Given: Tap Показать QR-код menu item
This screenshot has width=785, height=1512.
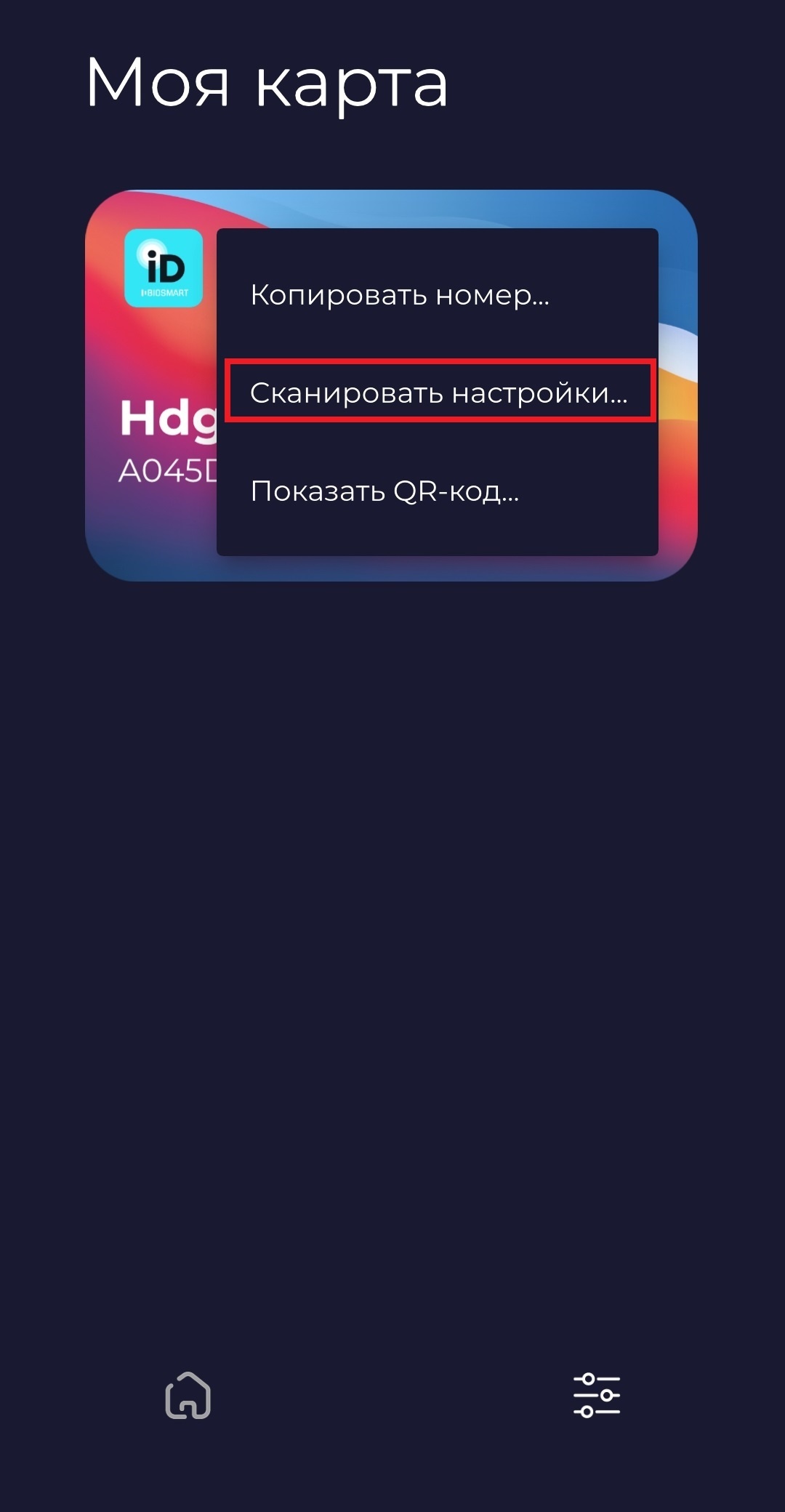Looking at the screenshot, I should [x=438, y=491].
